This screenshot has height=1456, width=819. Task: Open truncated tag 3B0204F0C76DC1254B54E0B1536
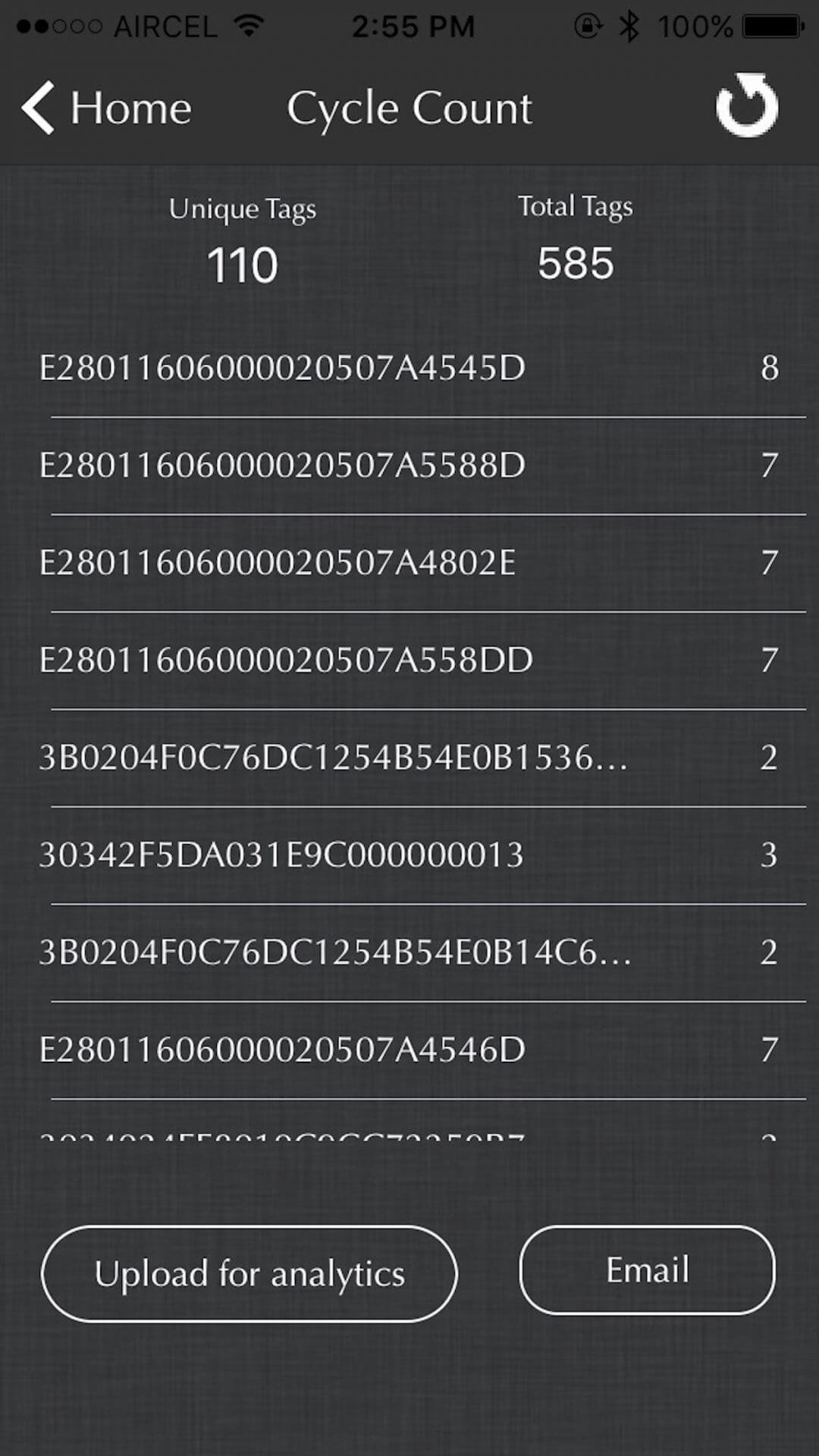[x=334, y=757]
